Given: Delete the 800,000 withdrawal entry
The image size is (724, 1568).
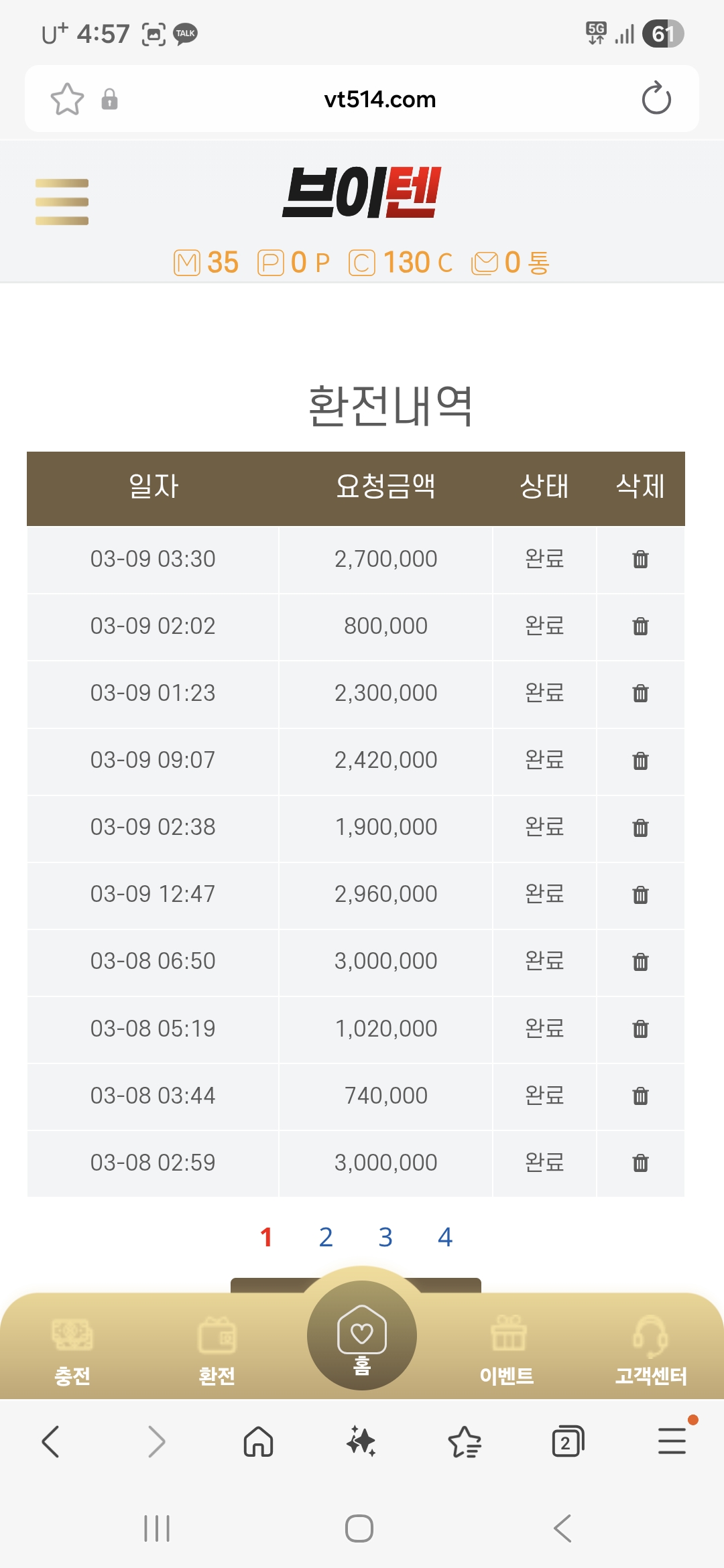Looking at the screenshot, I should 640,626.
